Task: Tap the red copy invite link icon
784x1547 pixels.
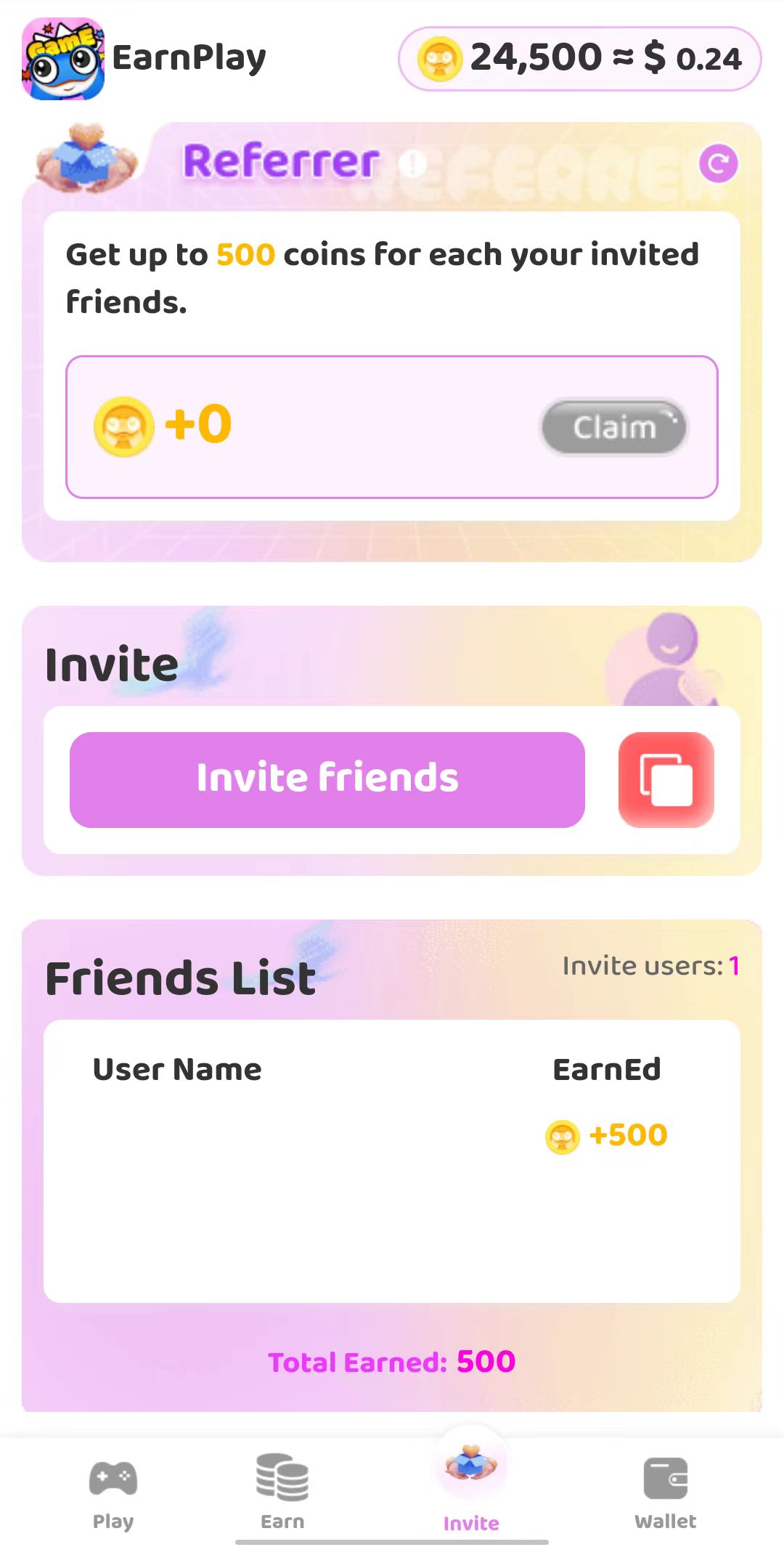Action: pyautogui.click(x=666, y=778)
